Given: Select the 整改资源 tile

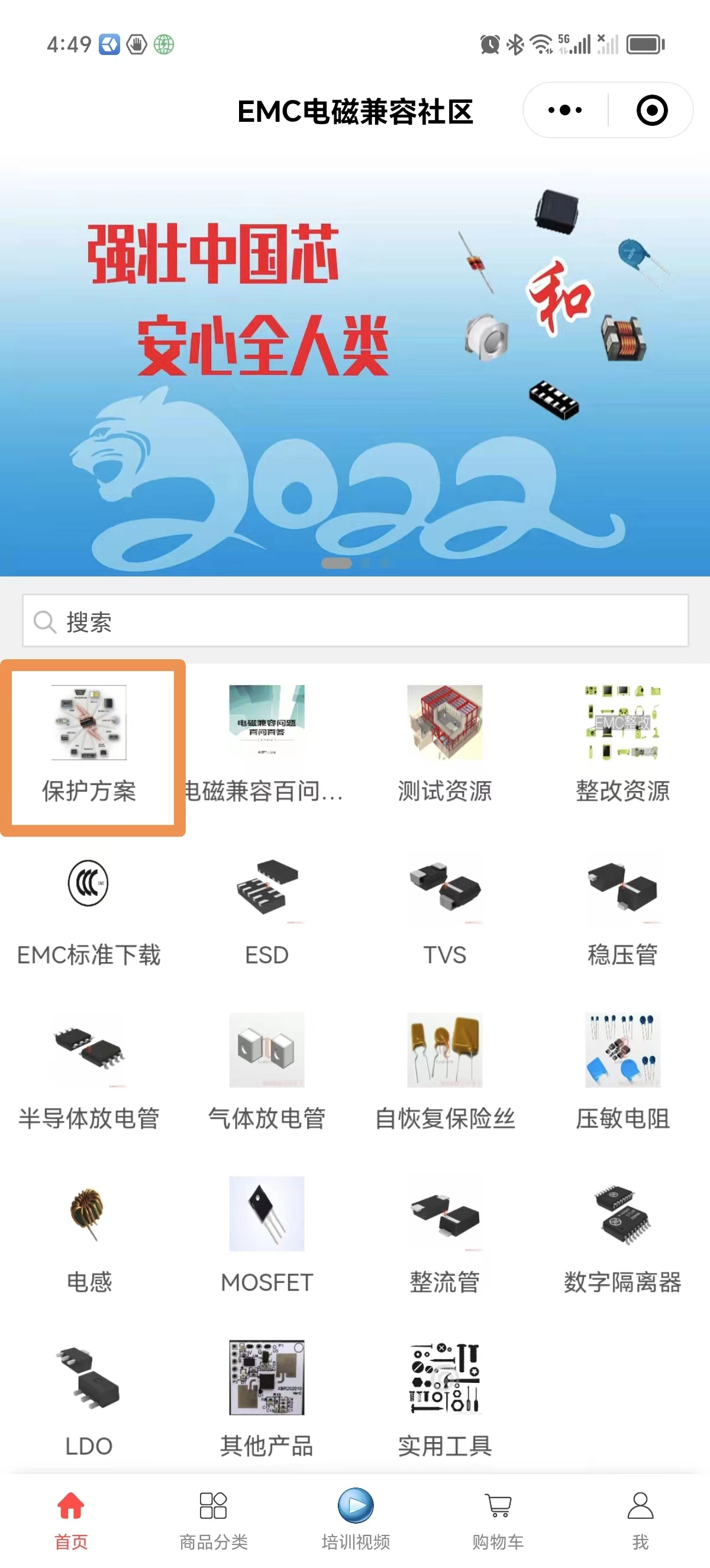Looking at the screenshot, I should (622, 744).
